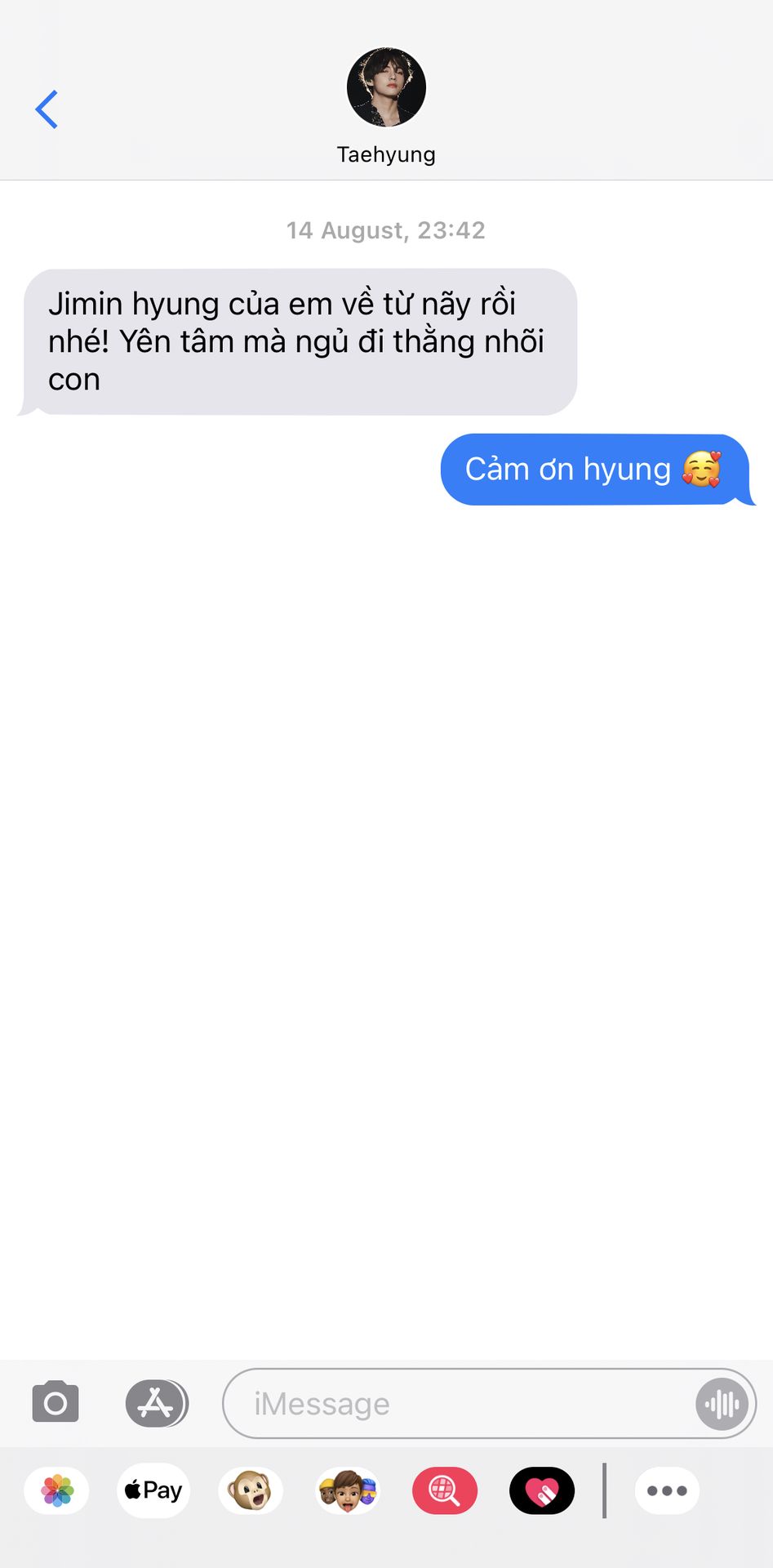Search images with the red globe app
Viewport: 773px width, 1568px height.
[x=445, y=1490]
